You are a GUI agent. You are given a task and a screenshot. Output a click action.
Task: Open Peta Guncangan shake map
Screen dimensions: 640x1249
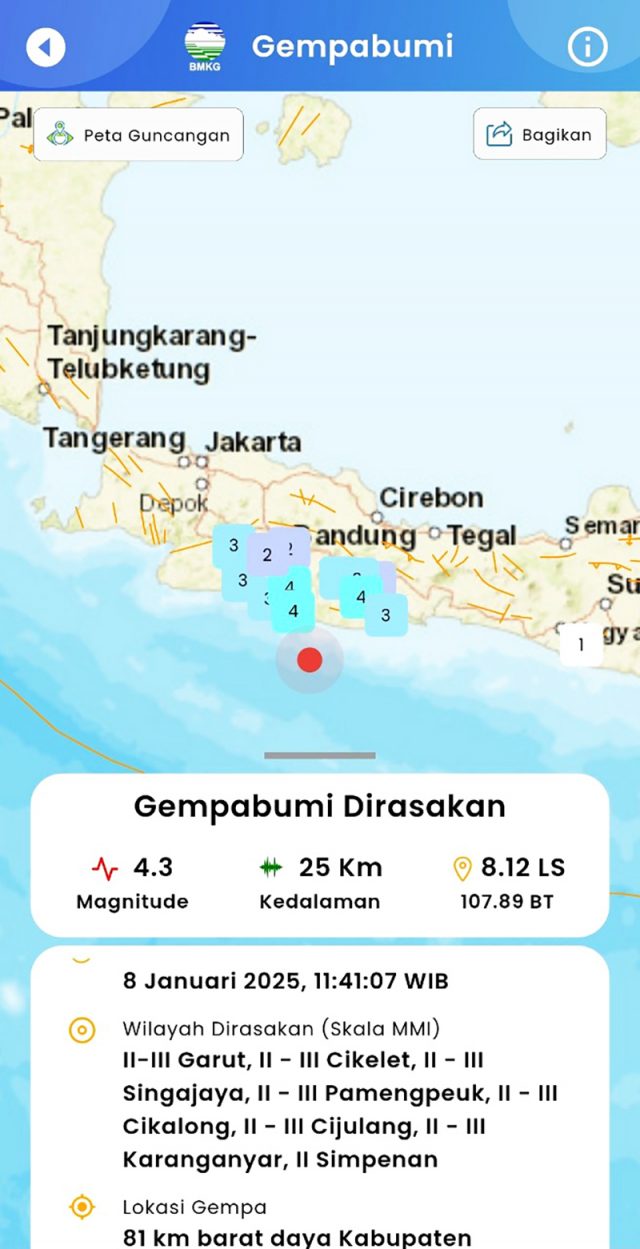pyautogui.click(x=139, y=135)
